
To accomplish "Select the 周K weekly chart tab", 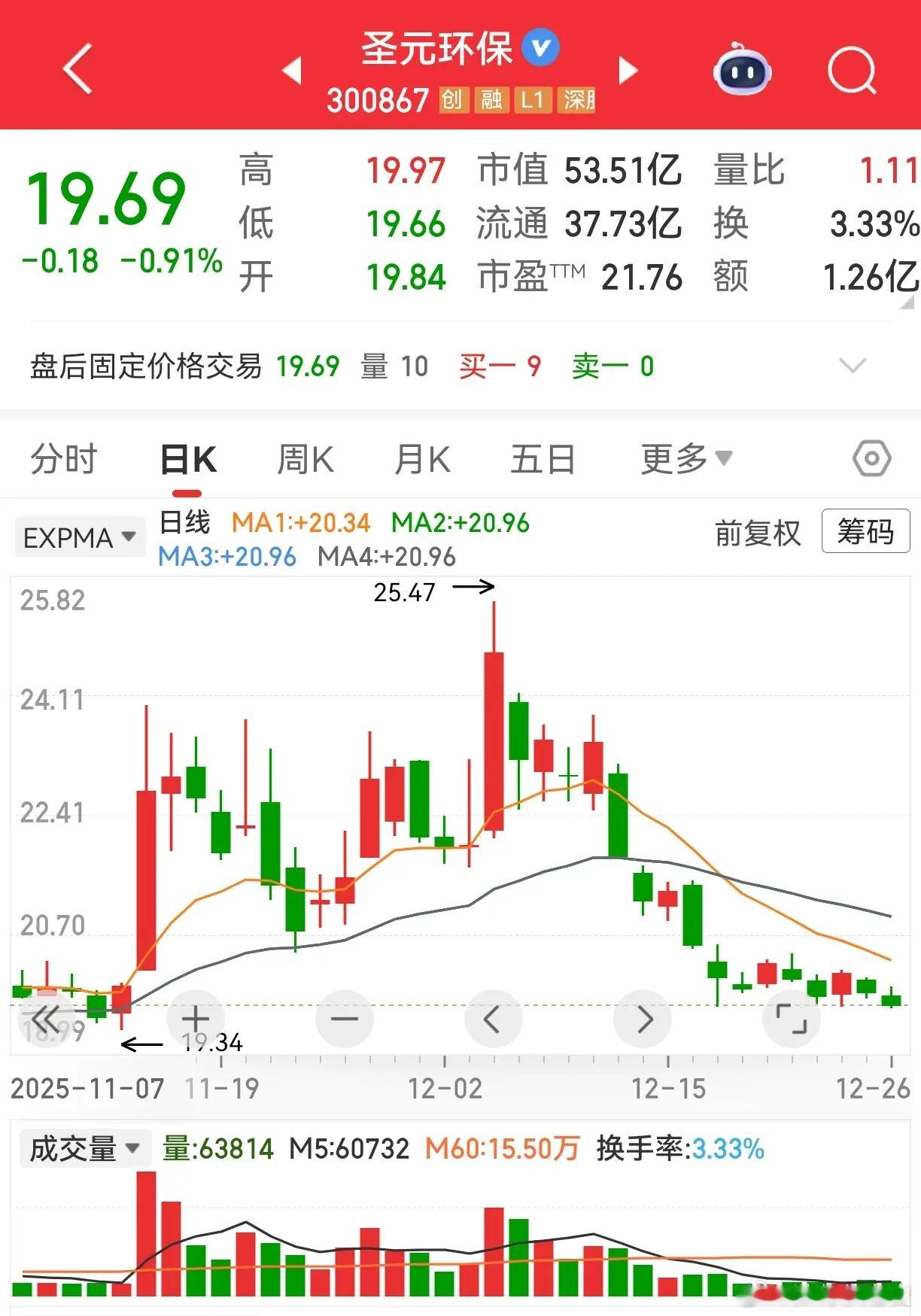I will tap(304, 457).
